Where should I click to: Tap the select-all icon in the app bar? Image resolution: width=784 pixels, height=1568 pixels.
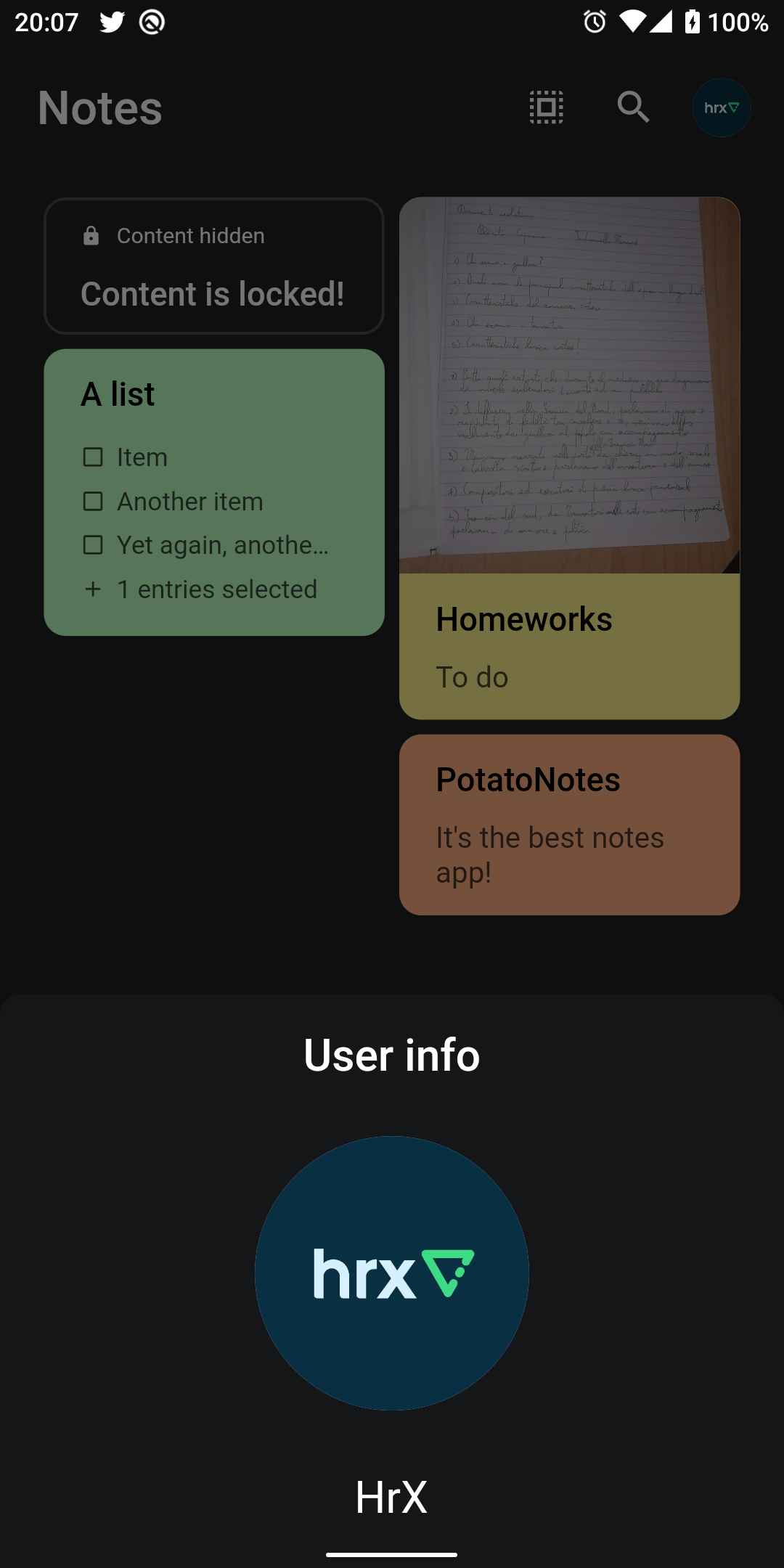(x=546, y=107)
